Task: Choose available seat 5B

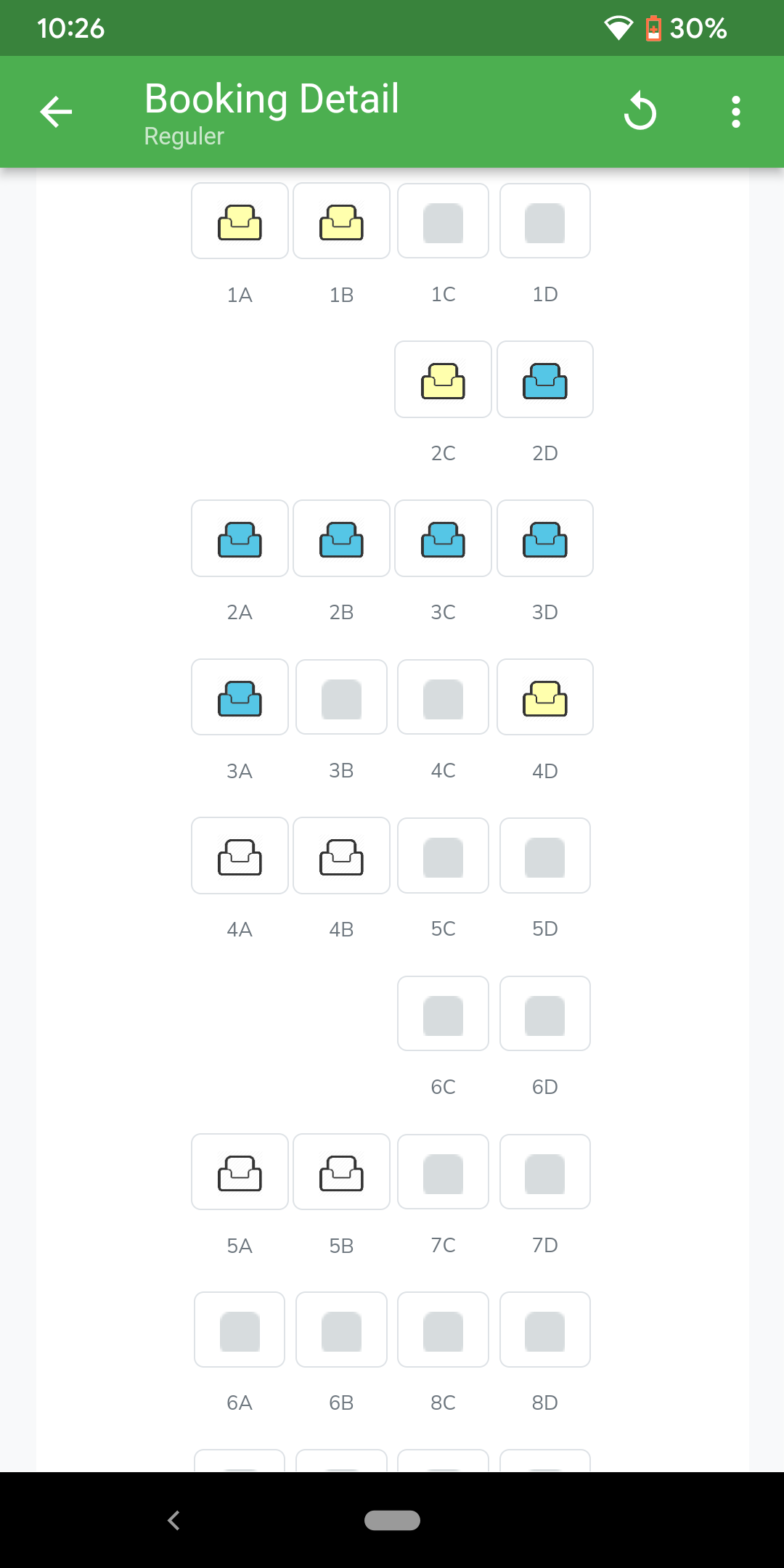Action: tap(341, 1172)
